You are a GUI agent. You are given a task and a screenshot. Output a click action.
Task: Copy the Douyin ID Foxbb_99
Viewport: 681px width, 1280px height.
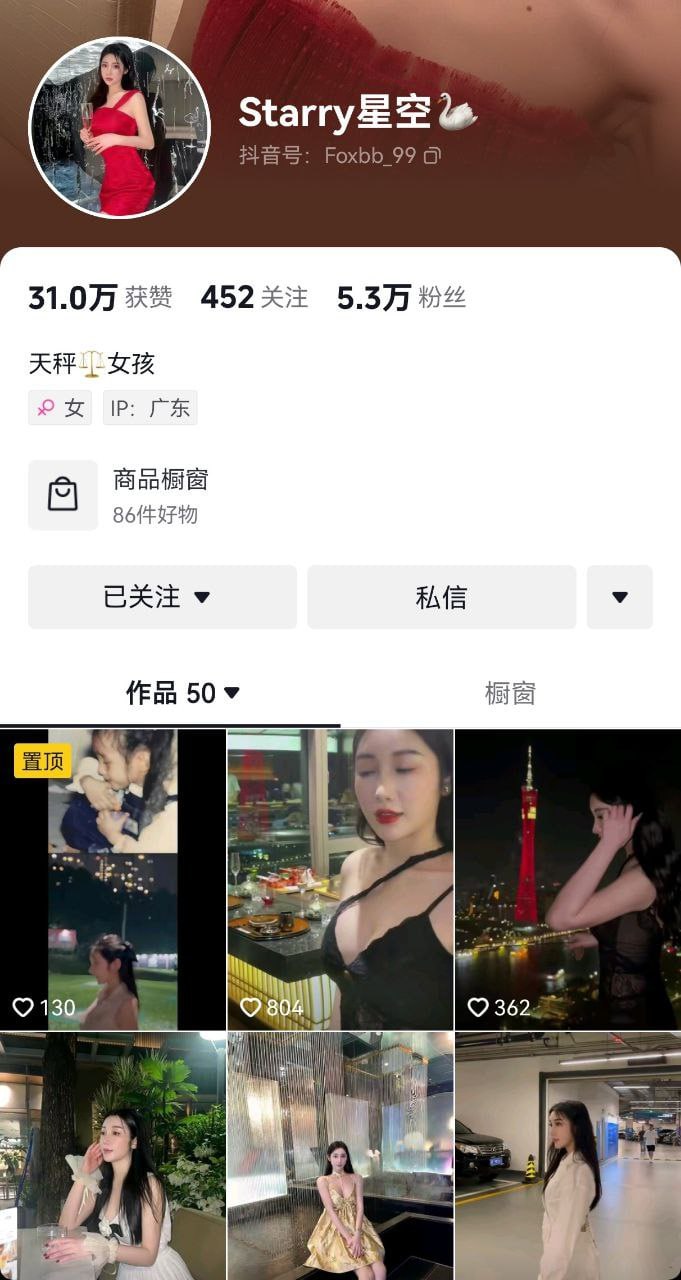point(432,156)
